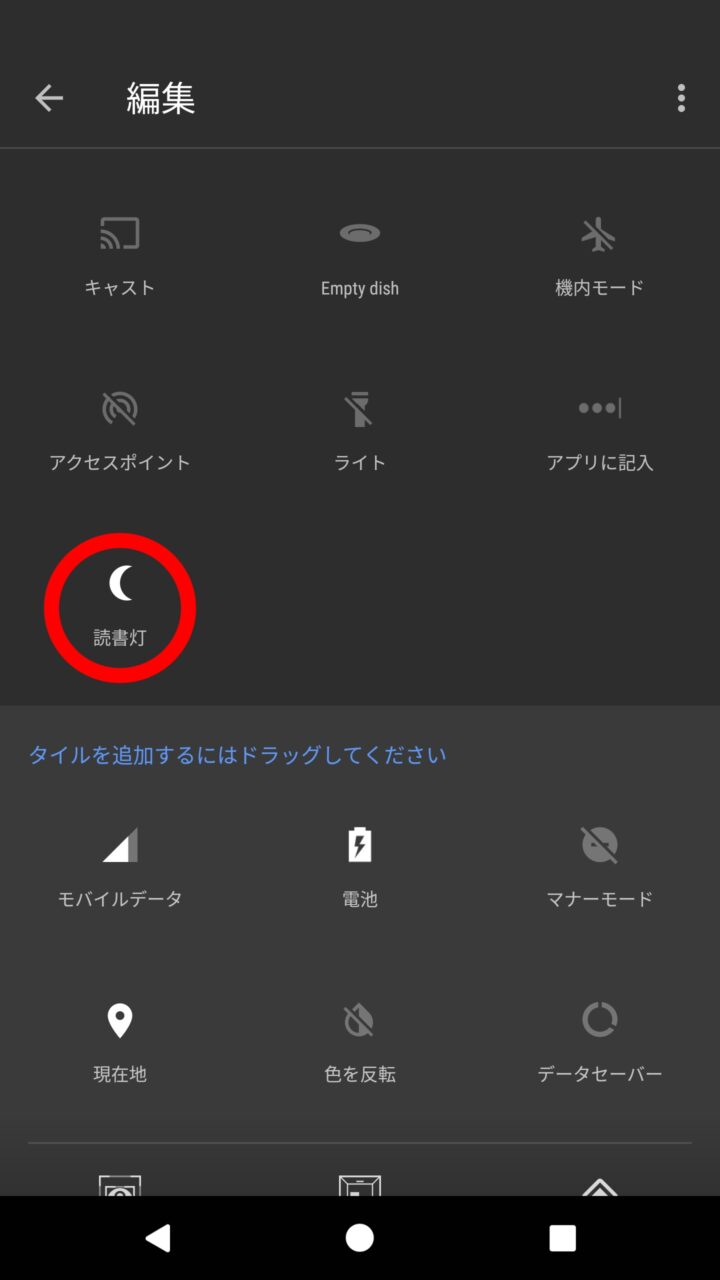Go to the system home screen
The image size is (720, 1280).
click(x=360, y=1238)
